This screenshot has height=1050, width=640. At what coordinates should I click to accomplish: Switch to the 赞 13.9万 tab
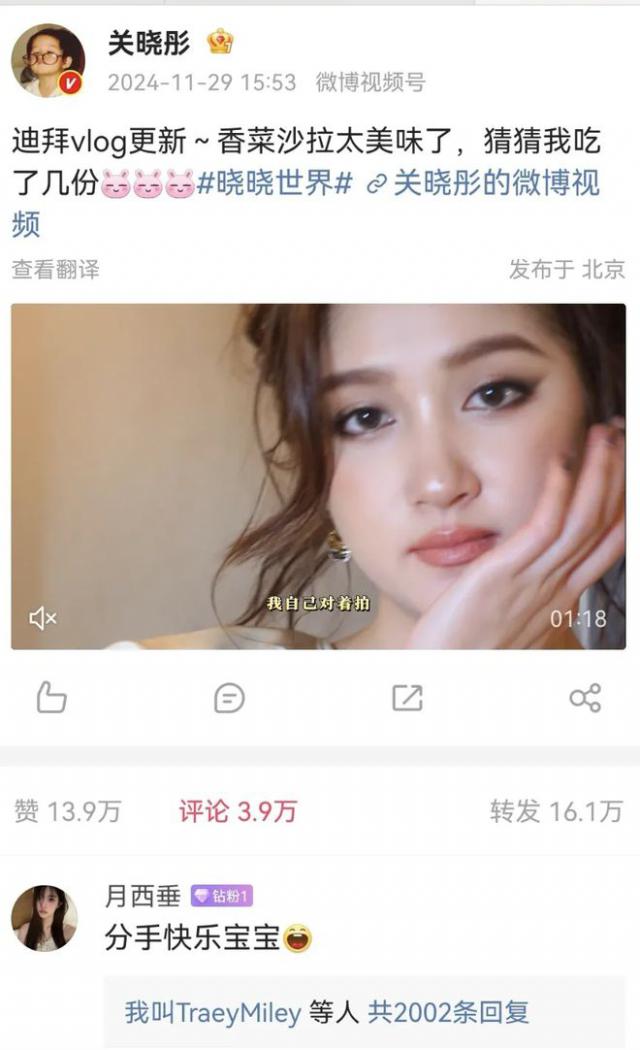(67, 811)
